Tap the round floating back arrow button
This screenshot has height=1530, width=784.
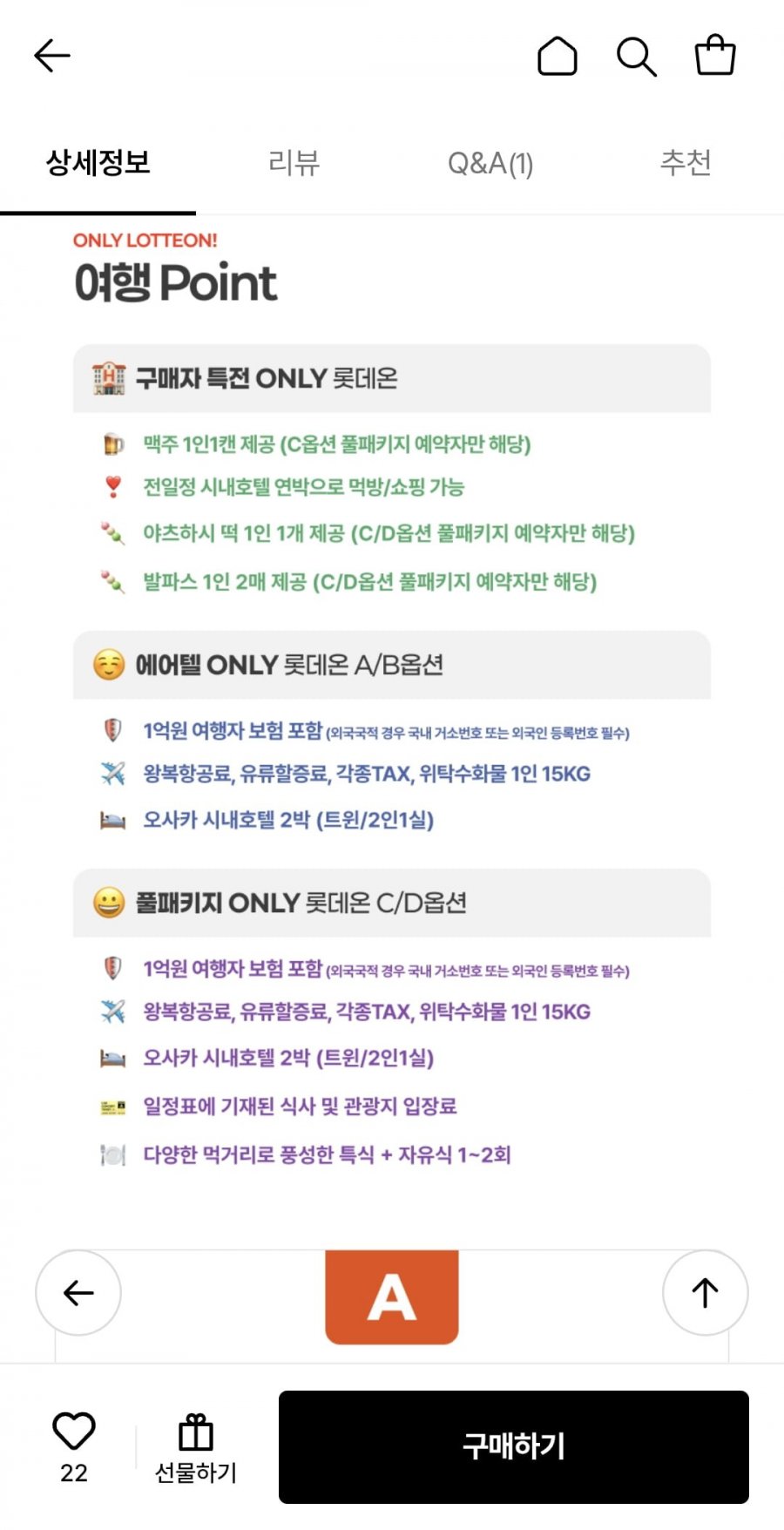(x=78, y=1293)
